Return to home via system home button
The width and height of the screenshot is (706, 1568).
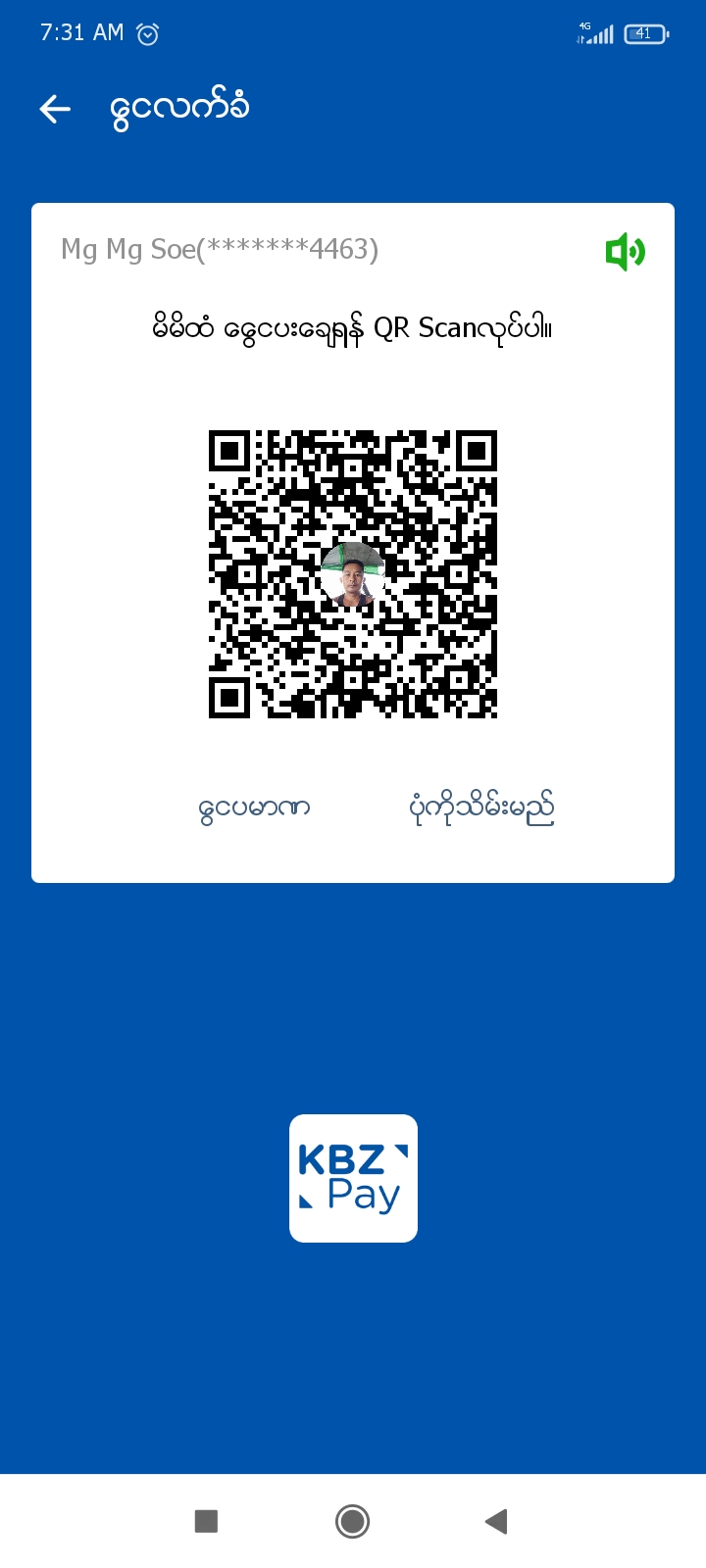(352, 1521)
